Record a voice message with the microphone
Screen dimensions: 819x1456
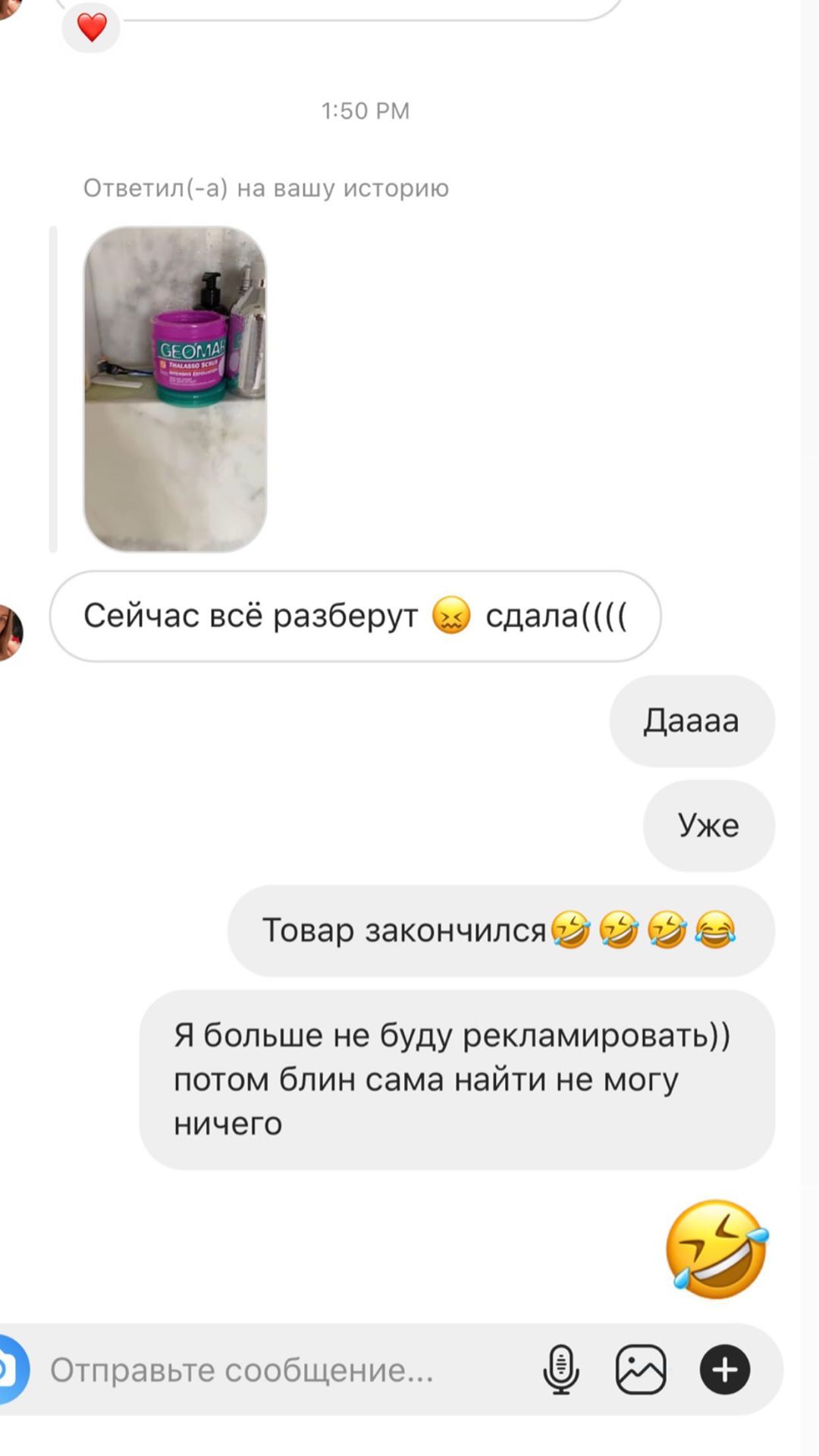click(x=561, y=1370)
